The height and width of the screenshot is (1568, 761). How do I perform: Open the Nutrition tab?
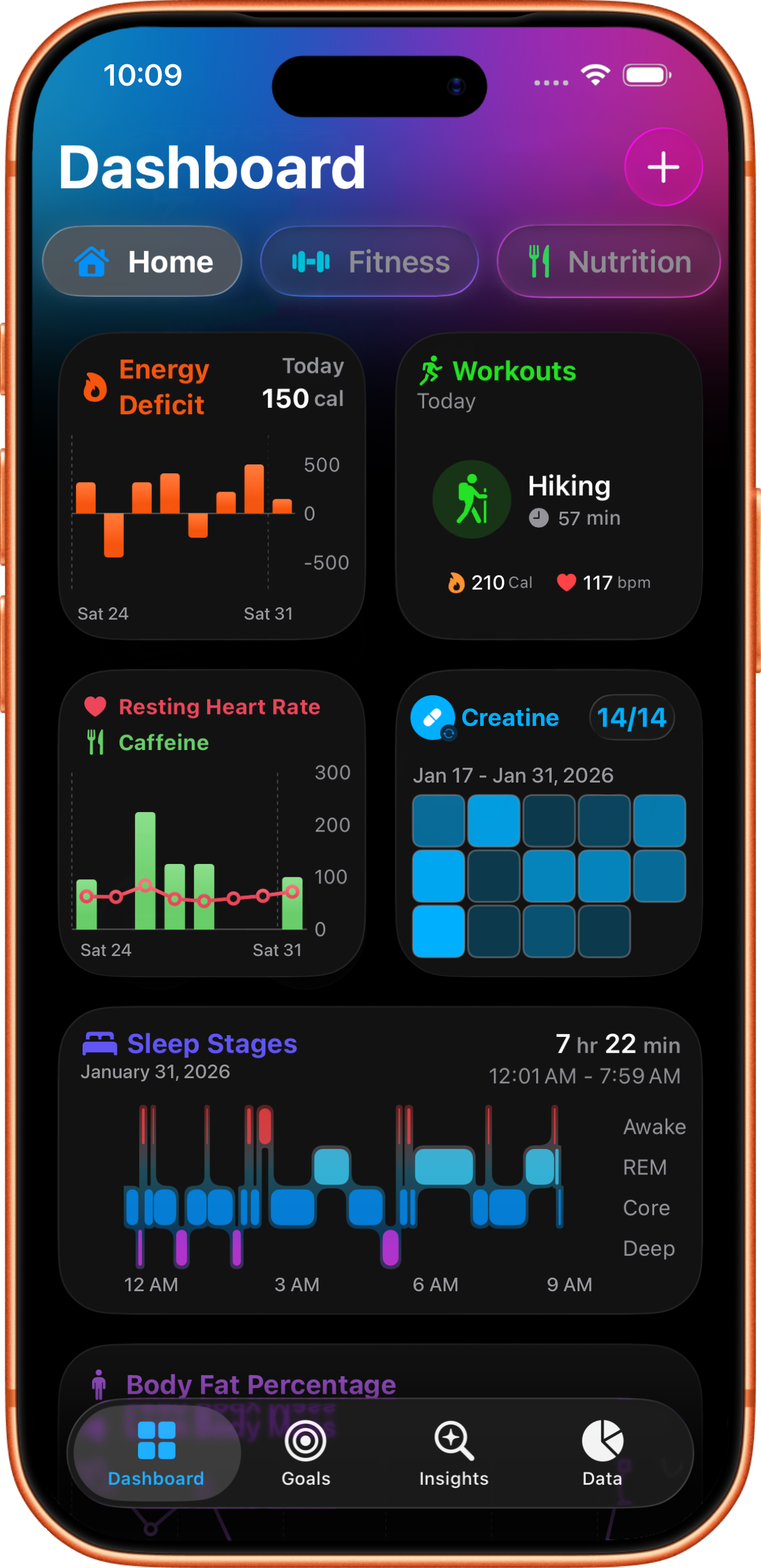pyautogui.click(x=608, y=261)
